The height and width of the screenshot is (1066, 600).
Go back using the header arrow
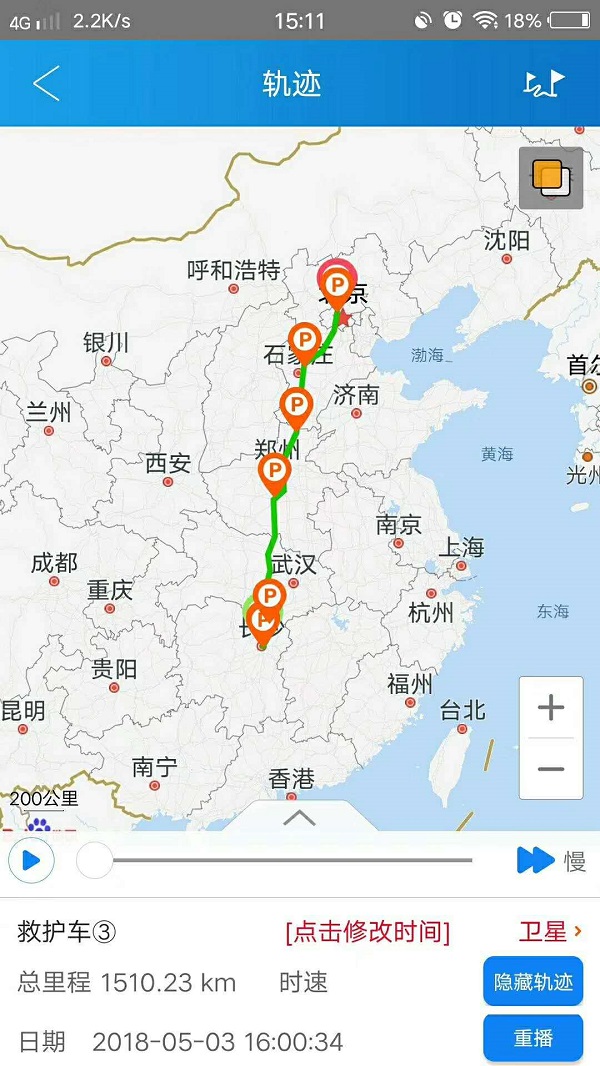pyautogui.click(x=46, y=84)
